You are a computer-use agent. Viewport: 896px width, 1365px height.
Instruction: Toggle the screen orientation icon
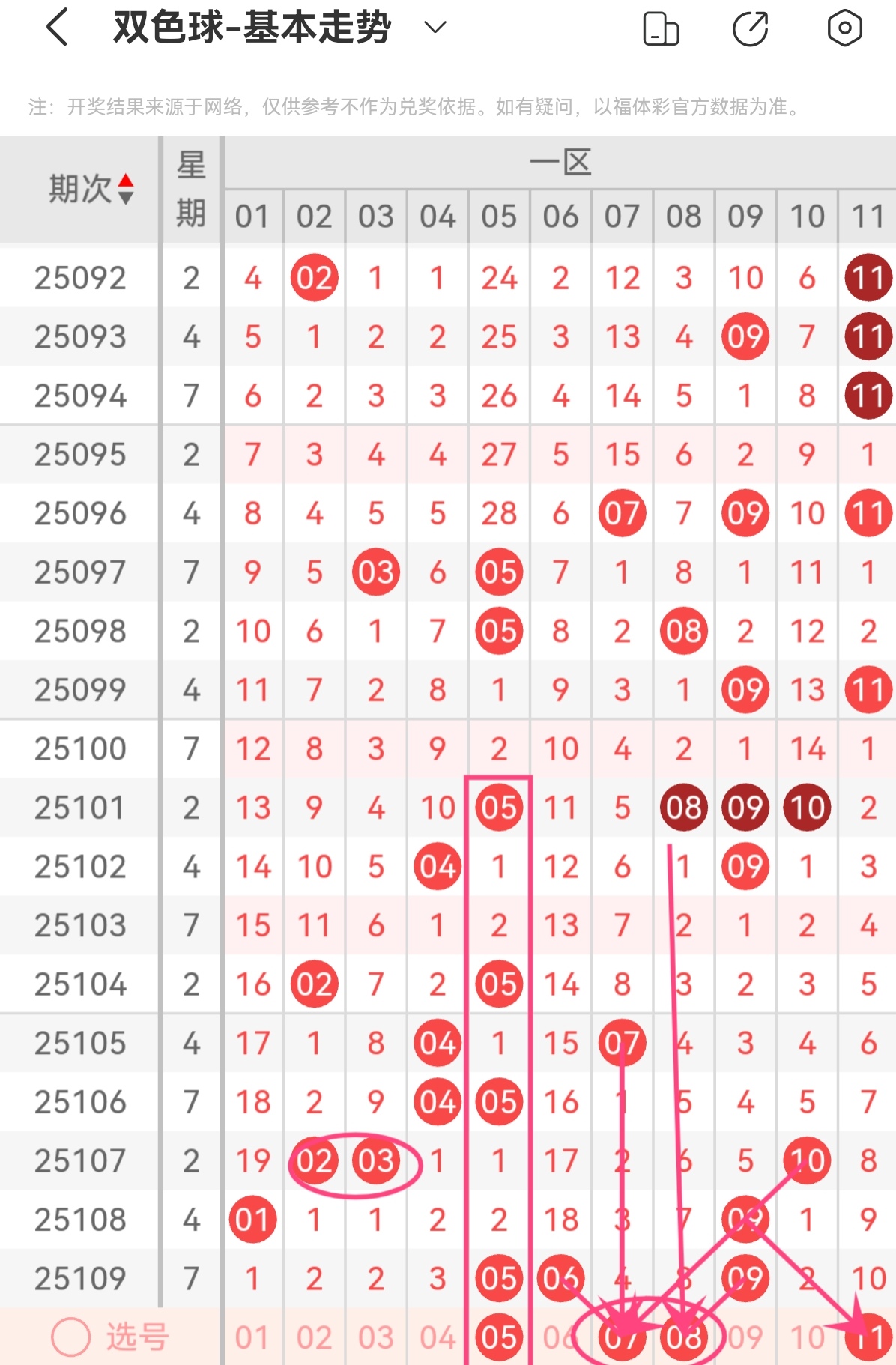[661, 29]
